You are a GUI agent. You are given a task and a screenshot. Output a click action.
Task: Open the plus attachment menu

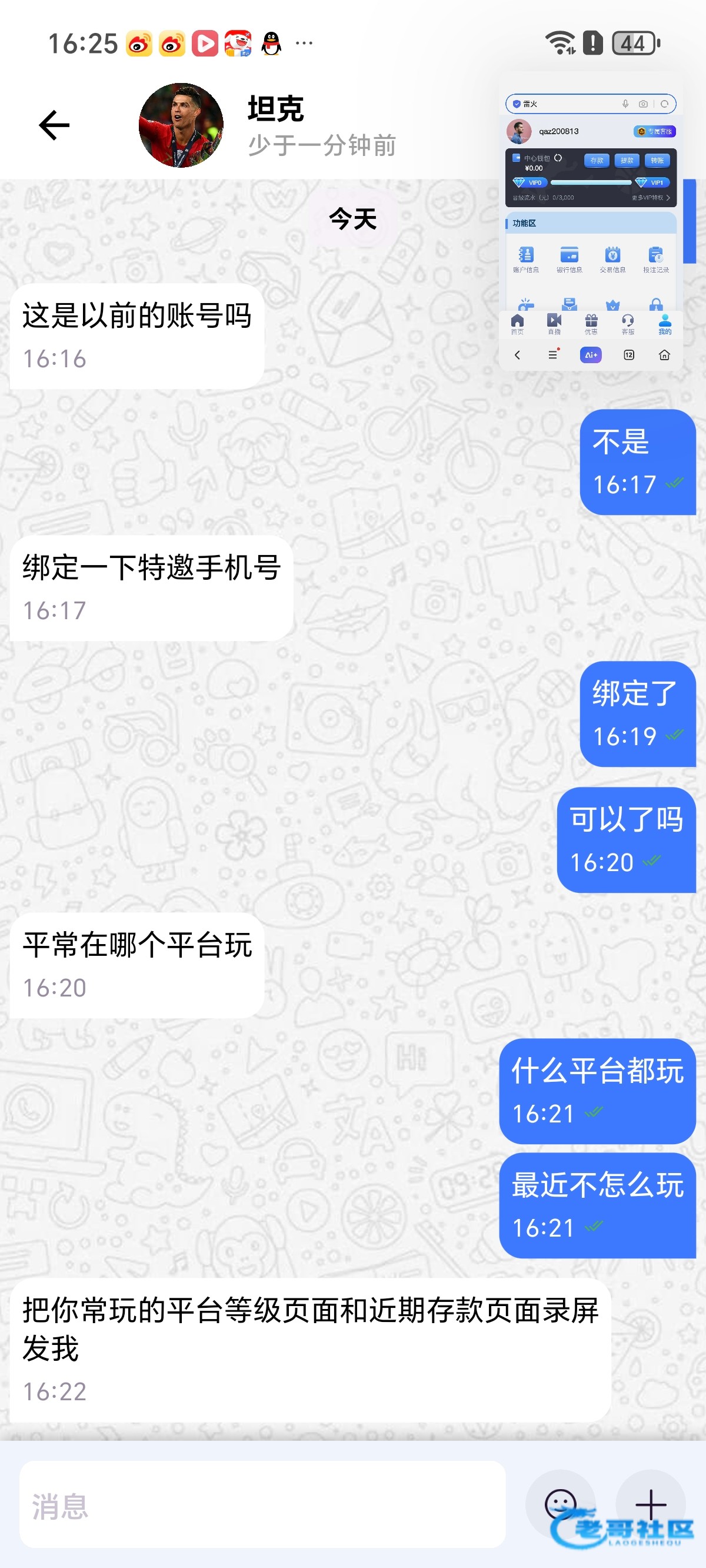pyautogui.click(x=651, y=1503)
